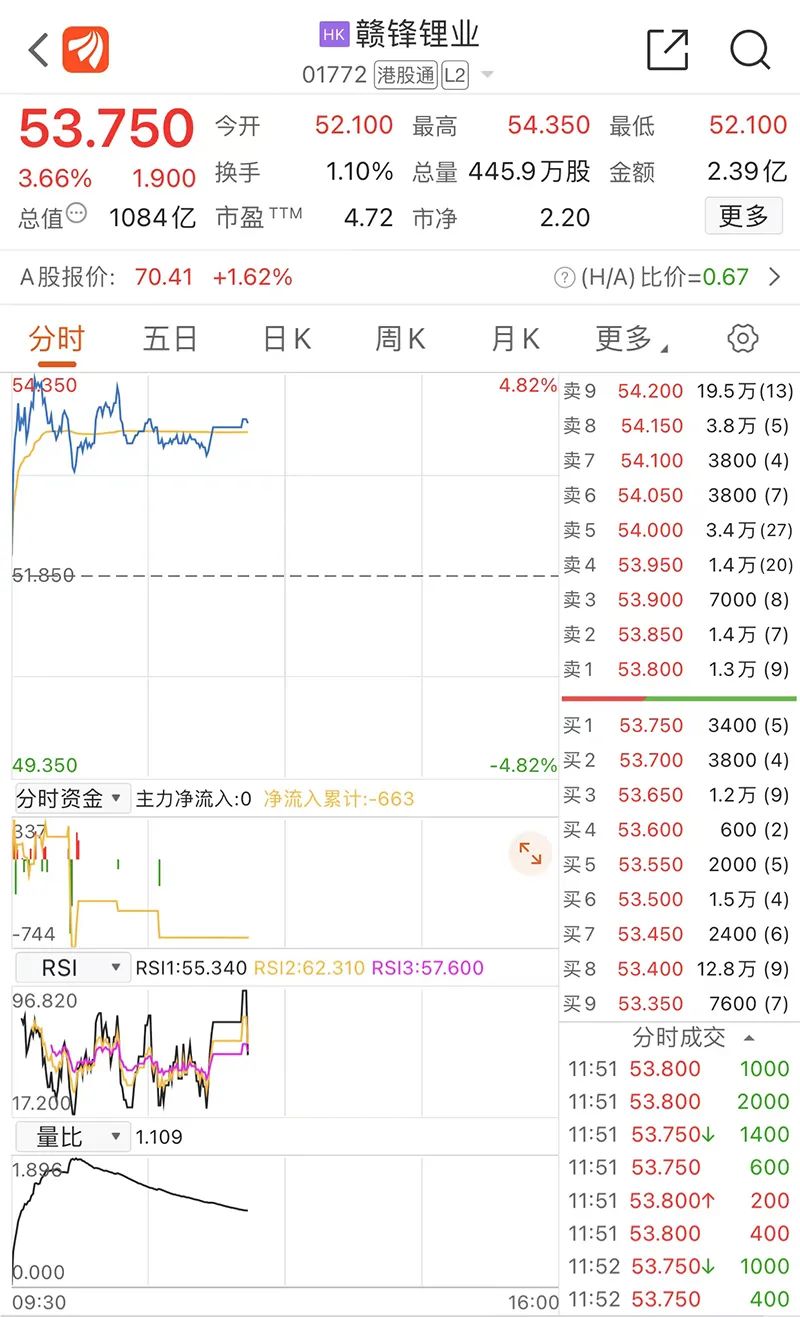This screenshot has height=1317, width=800.
Task: Open the search magnifier
Action: [749, 49]
